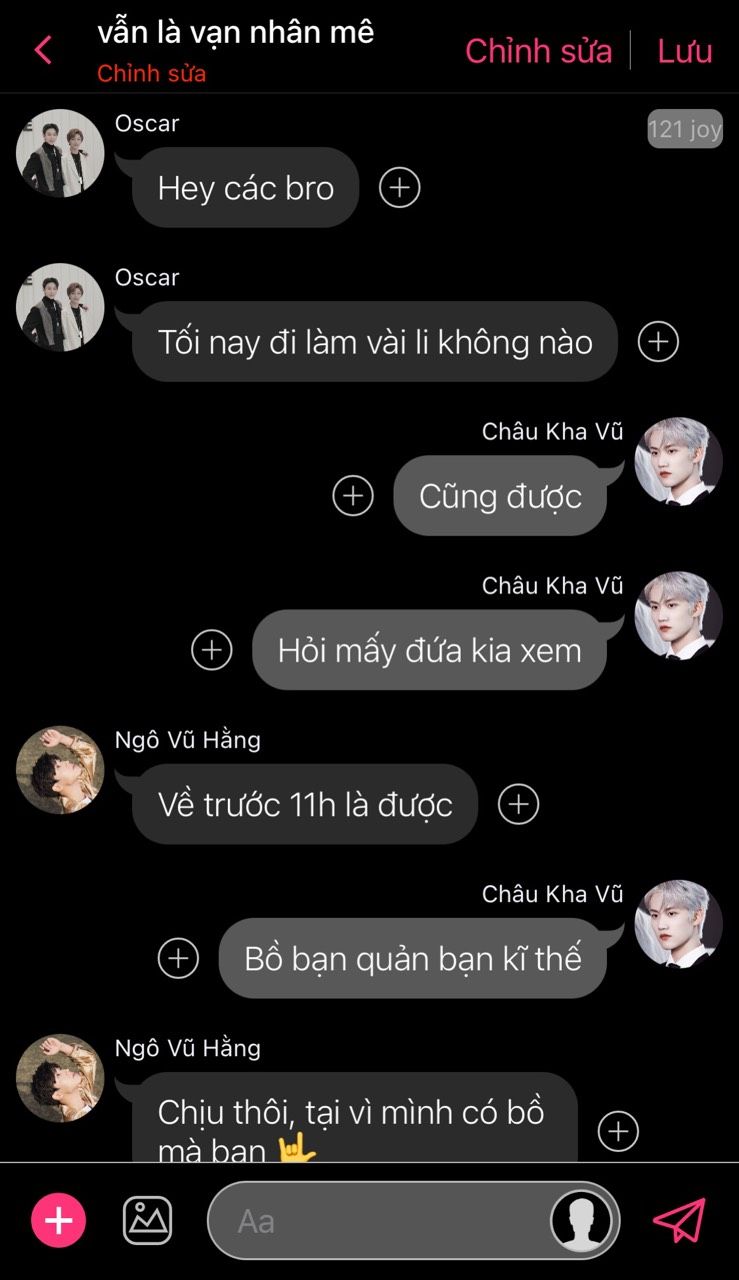Tap plus next to "Tối nay đi làm vài li"

[x=658, y=342]
